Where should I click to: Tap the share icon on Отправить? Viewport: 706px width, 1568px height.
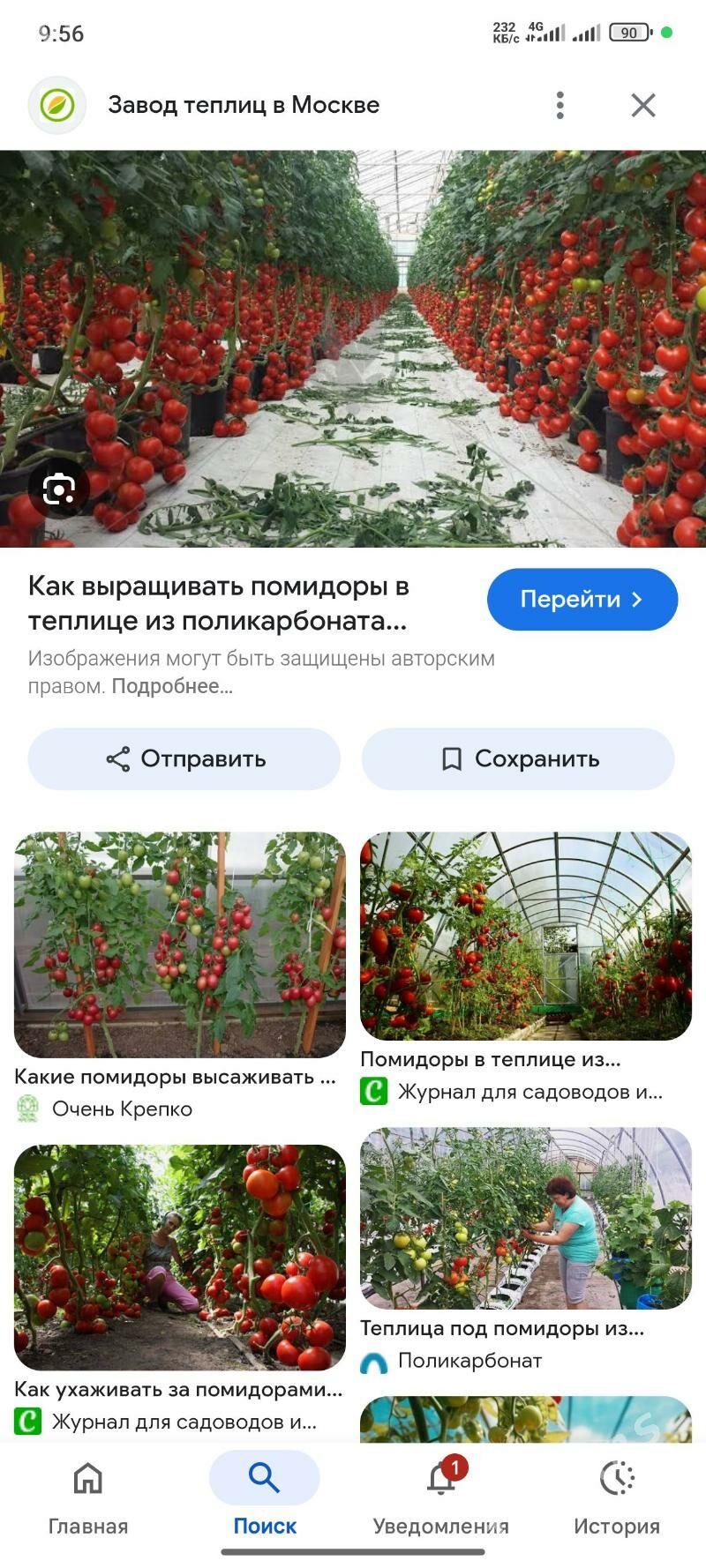(117, 758)
